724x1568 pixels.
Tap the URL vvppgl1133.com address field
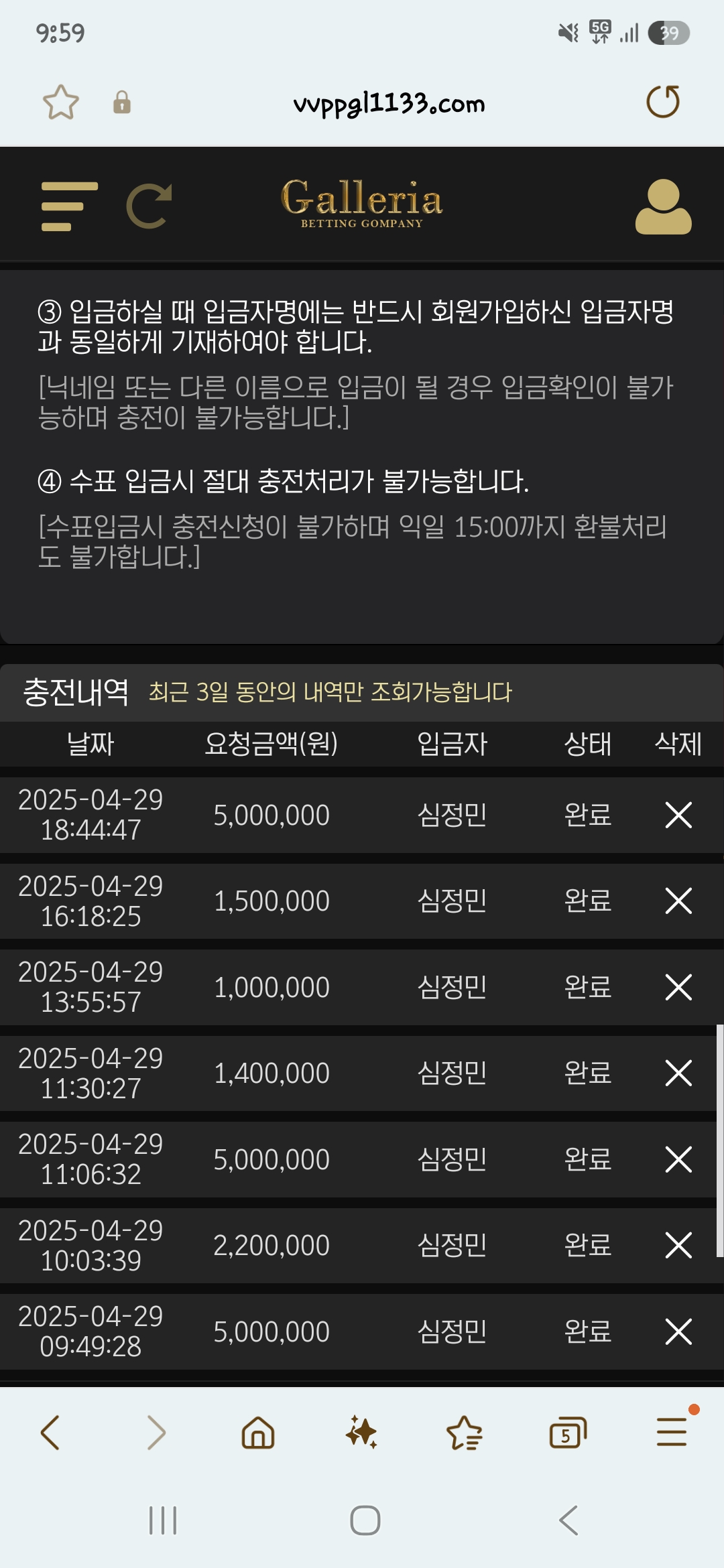389,103
